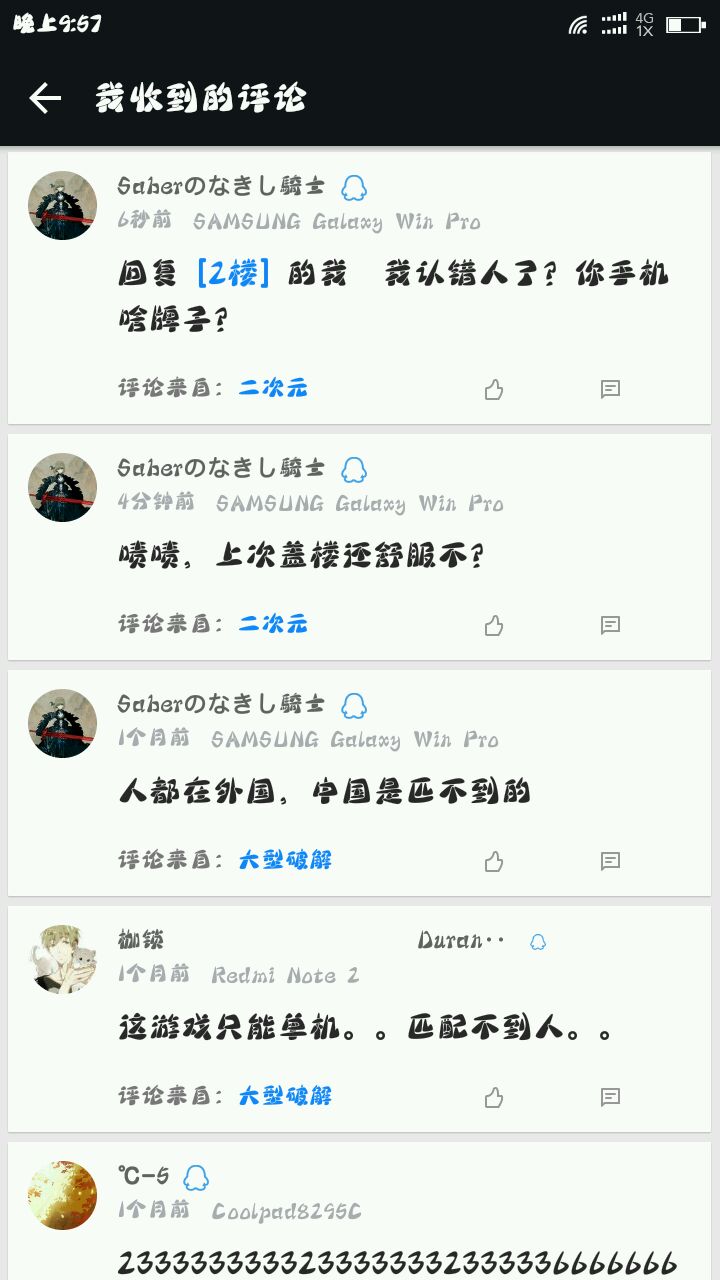
Task: Like the comment 我认错人了？你手机啥牌子？
Action: click(x=494, y=389)
